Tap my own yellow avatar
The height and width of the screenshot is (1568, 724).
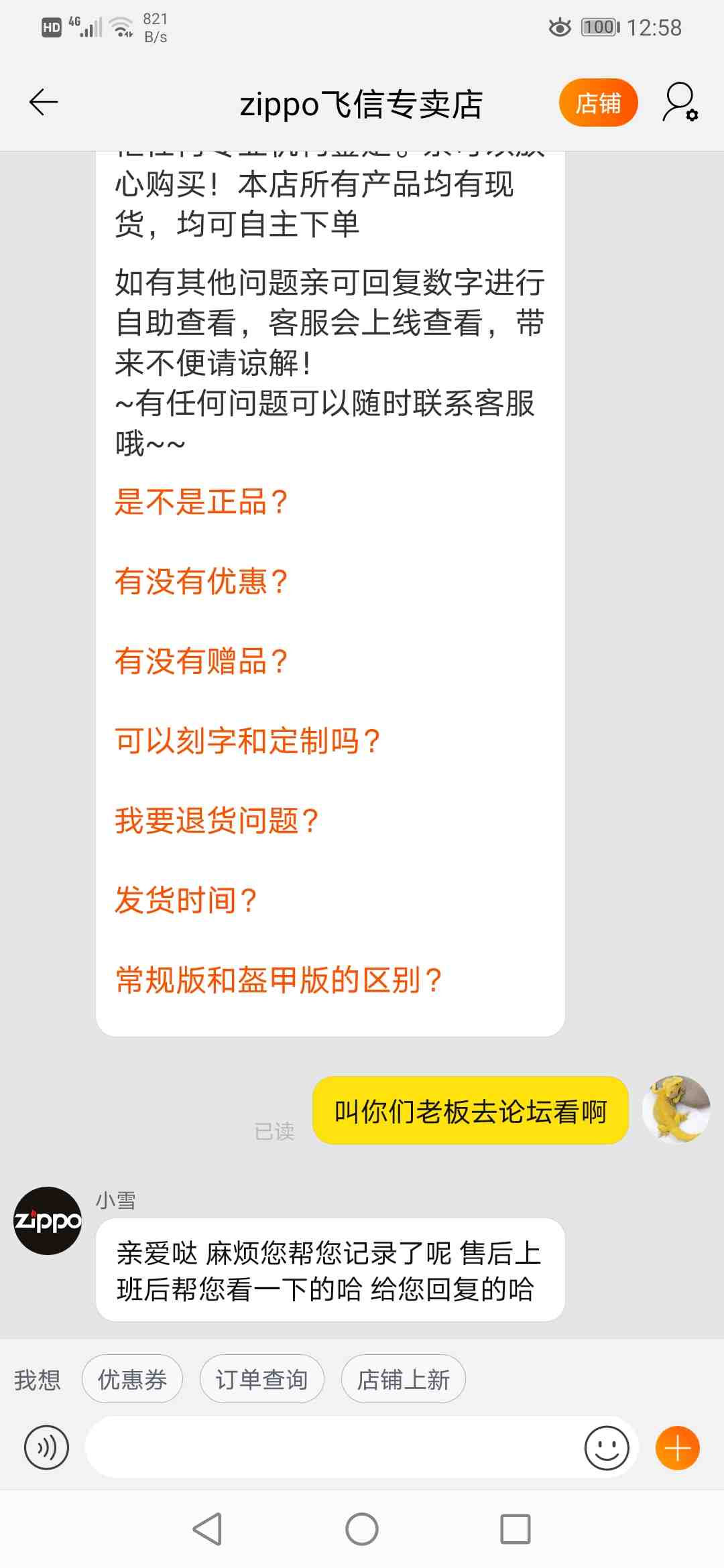tap(676, 1110)
